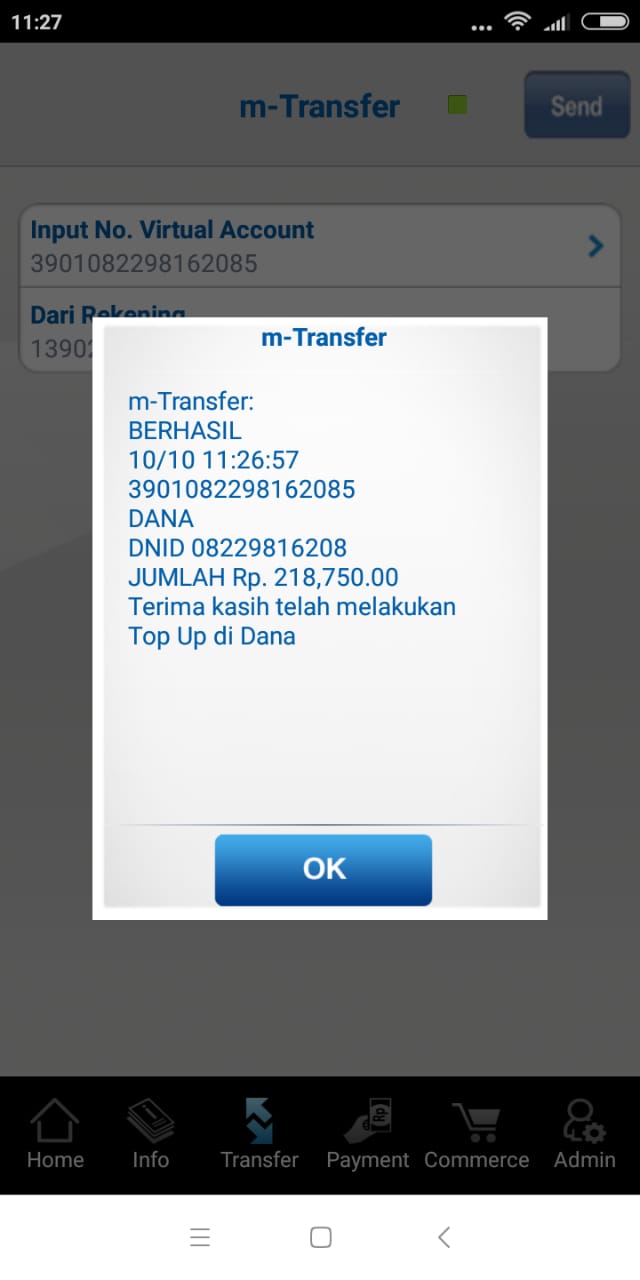Open the Commerce tab
Screen dimensions: 640x1280
coord(476,1135)
